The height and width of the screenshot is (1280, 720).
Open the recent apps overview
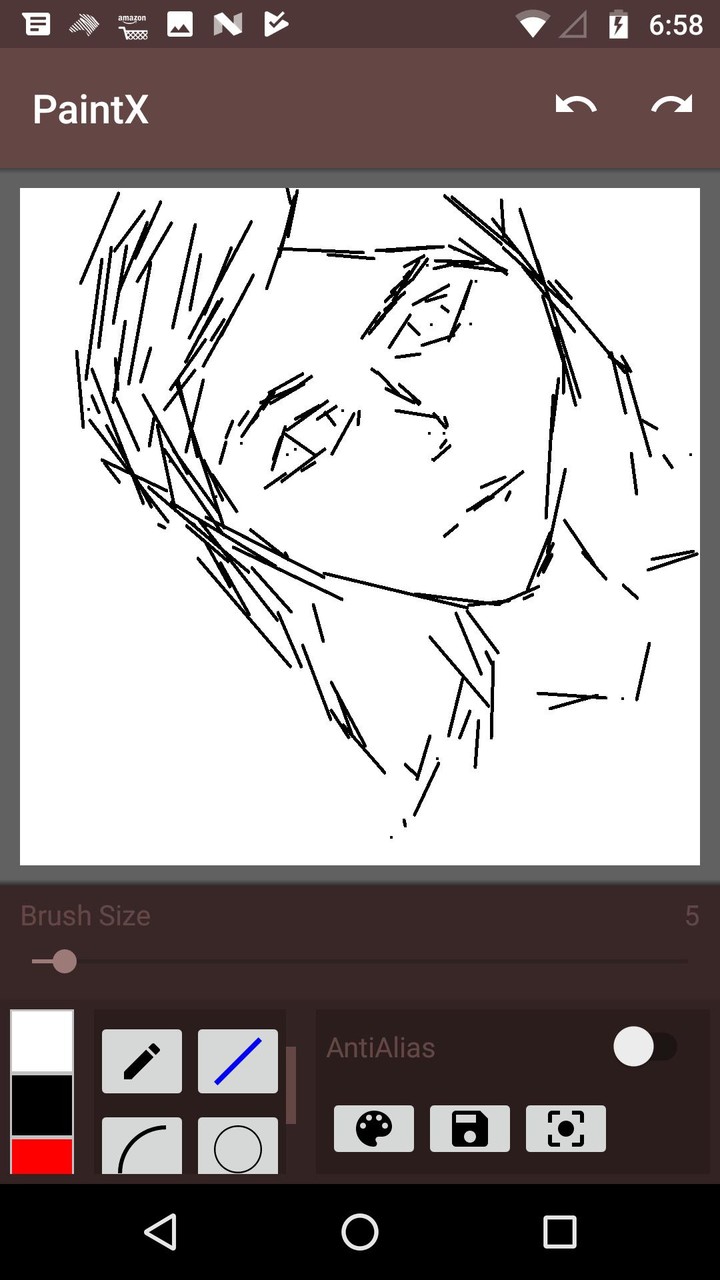pos(560,1232)
